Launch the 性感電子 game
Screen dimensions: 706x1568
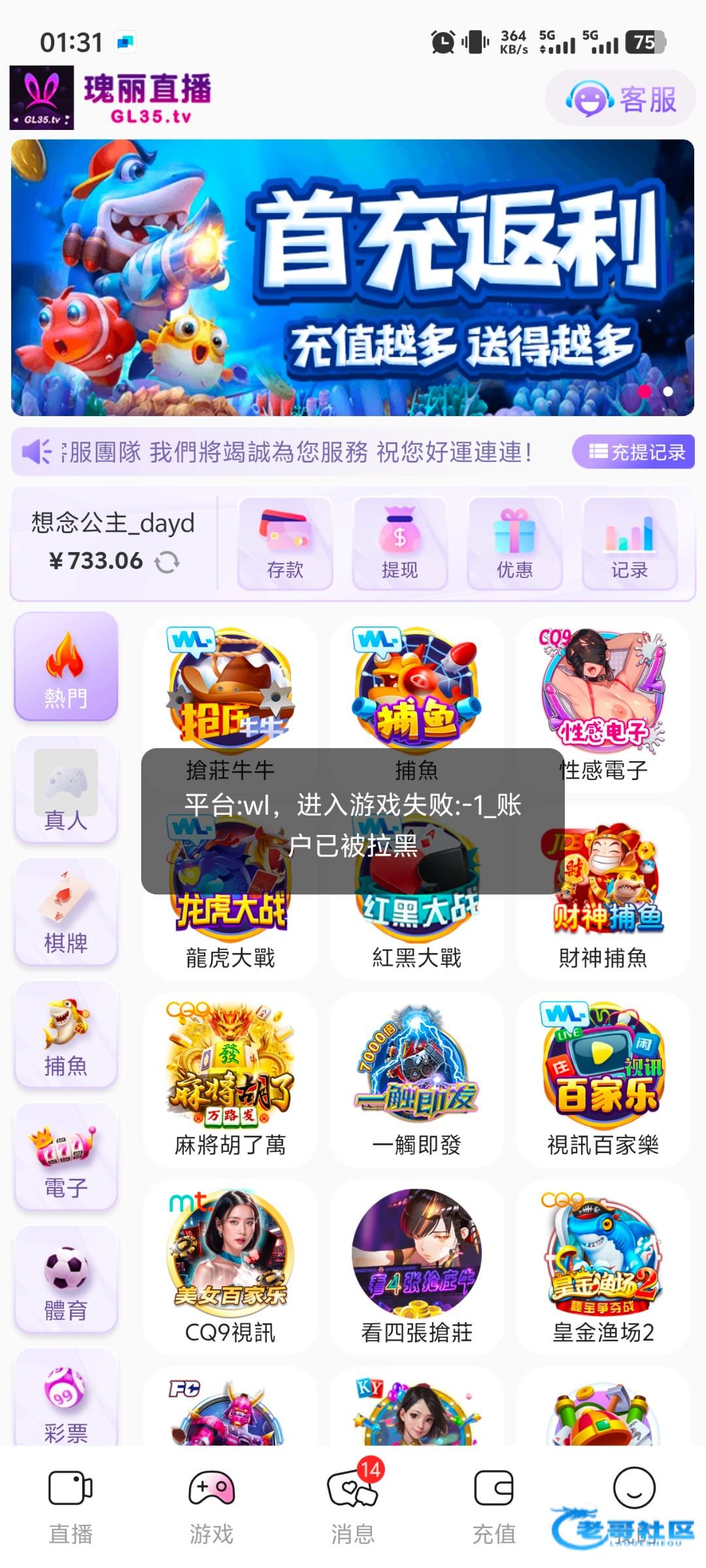tap(603, 693)
